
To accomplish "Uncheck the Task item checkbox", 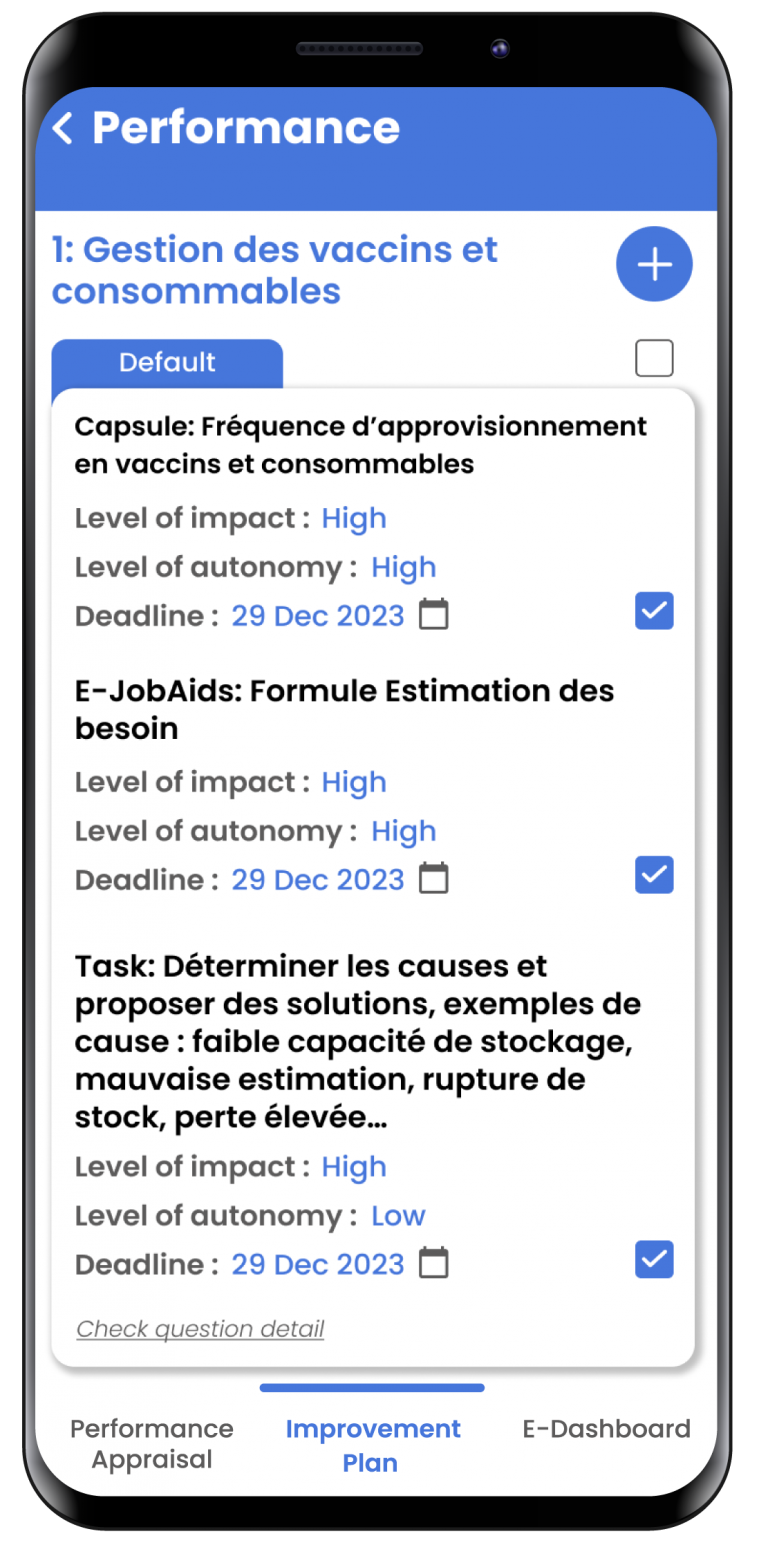I will [654, 1260].
